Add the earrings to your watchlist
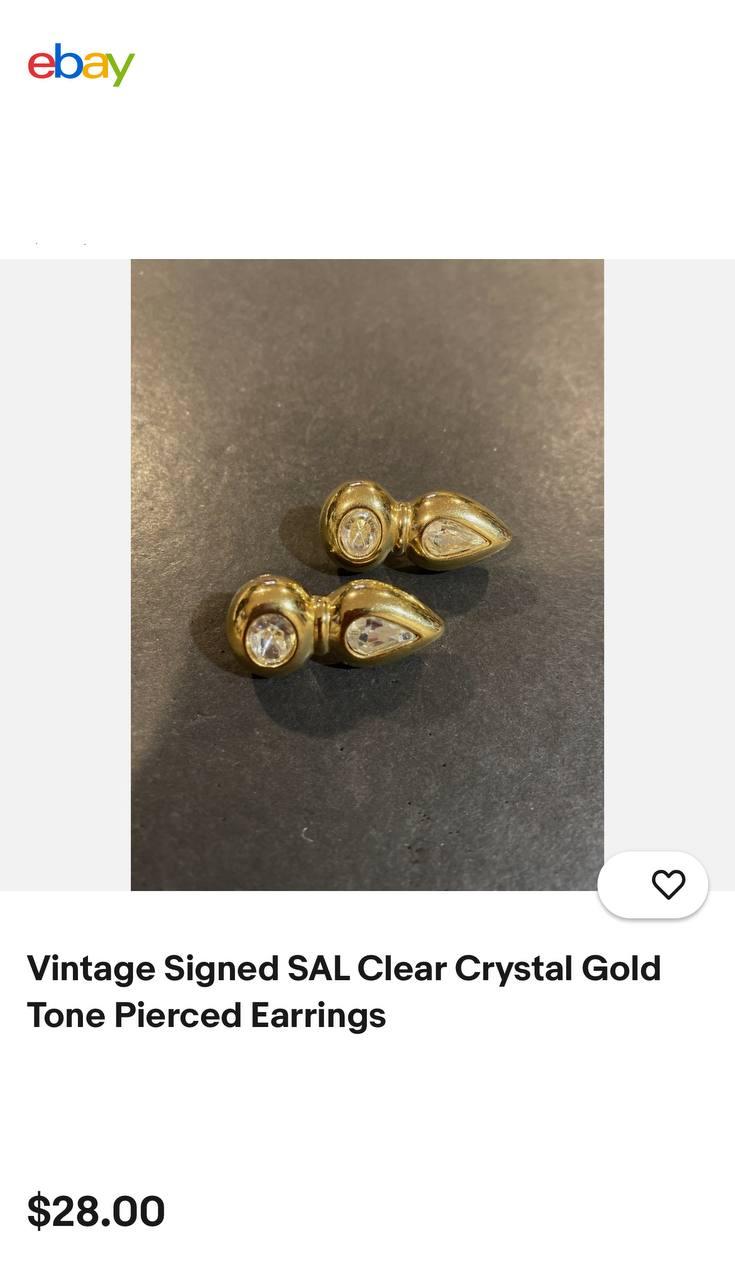 click(667, 885)
